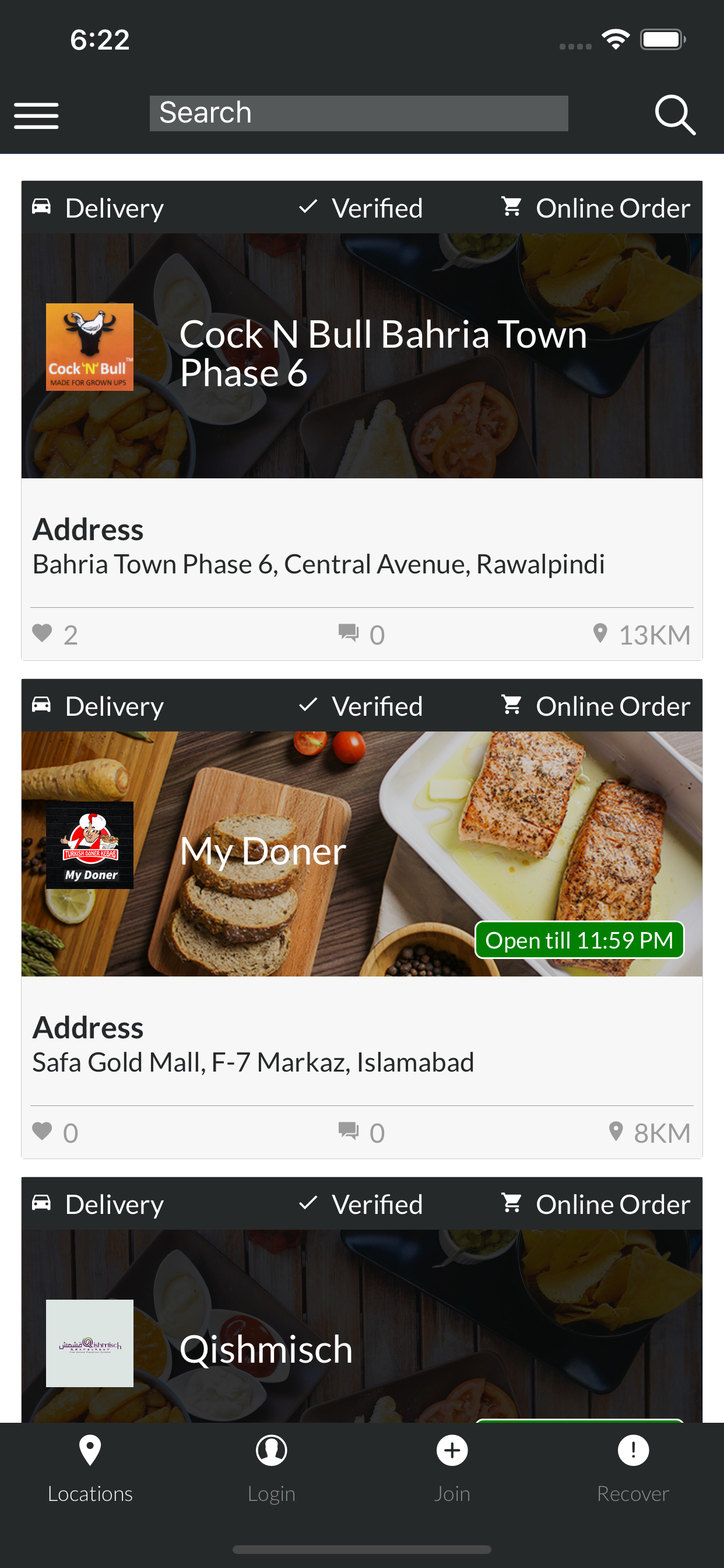Click the online order cart icon for Qishmisch

pyautogui.click(x=511, y=1203)
